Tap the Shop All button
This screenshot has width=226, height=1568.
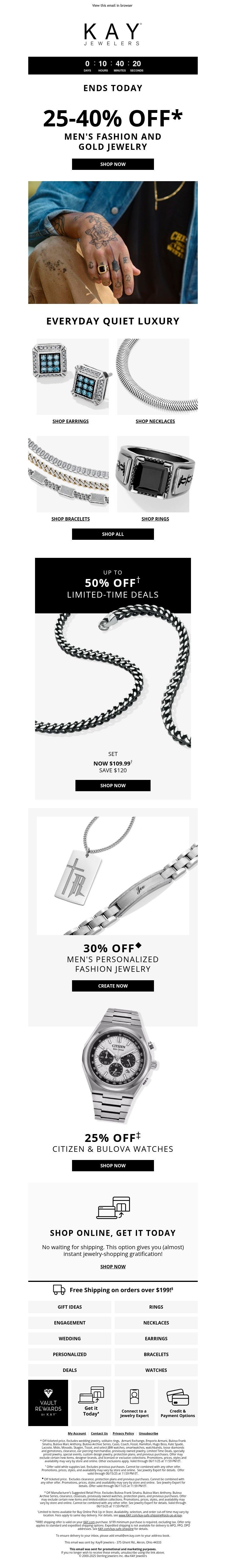click(113, 534)
